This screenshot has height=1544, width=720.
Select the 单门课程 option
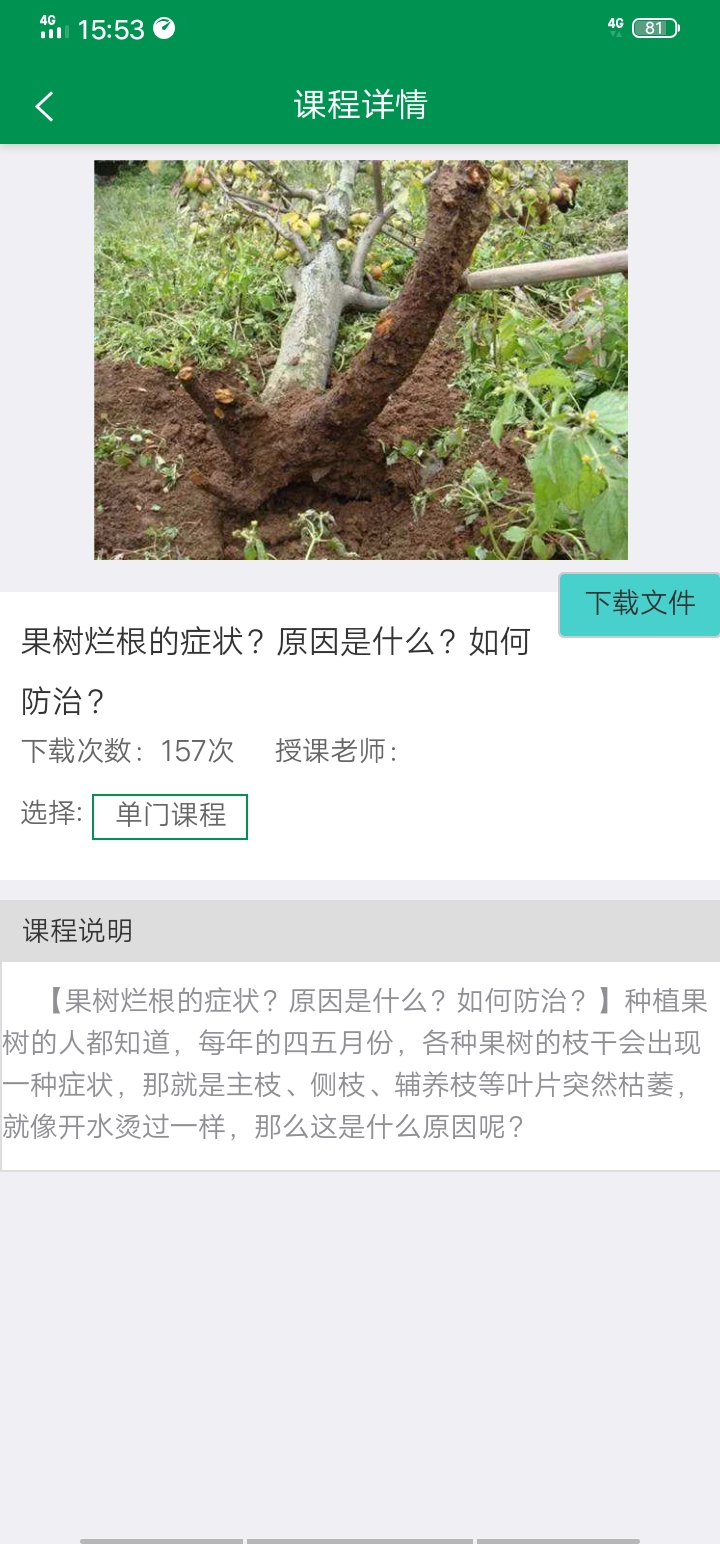click(170, 816)
